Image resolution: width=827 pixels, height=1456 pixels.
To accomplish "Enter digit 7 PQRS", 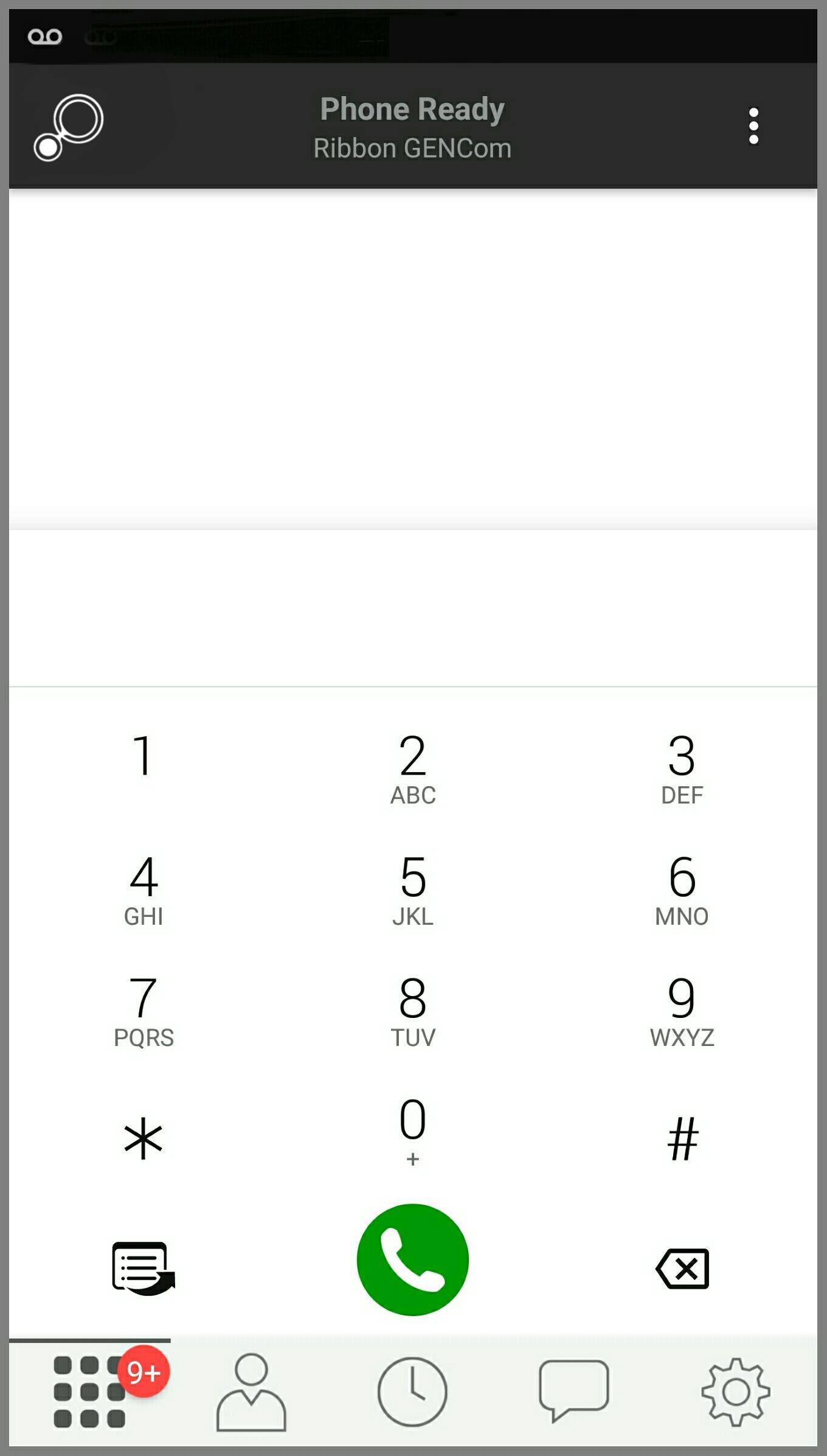I will (x=144, y=1011).
